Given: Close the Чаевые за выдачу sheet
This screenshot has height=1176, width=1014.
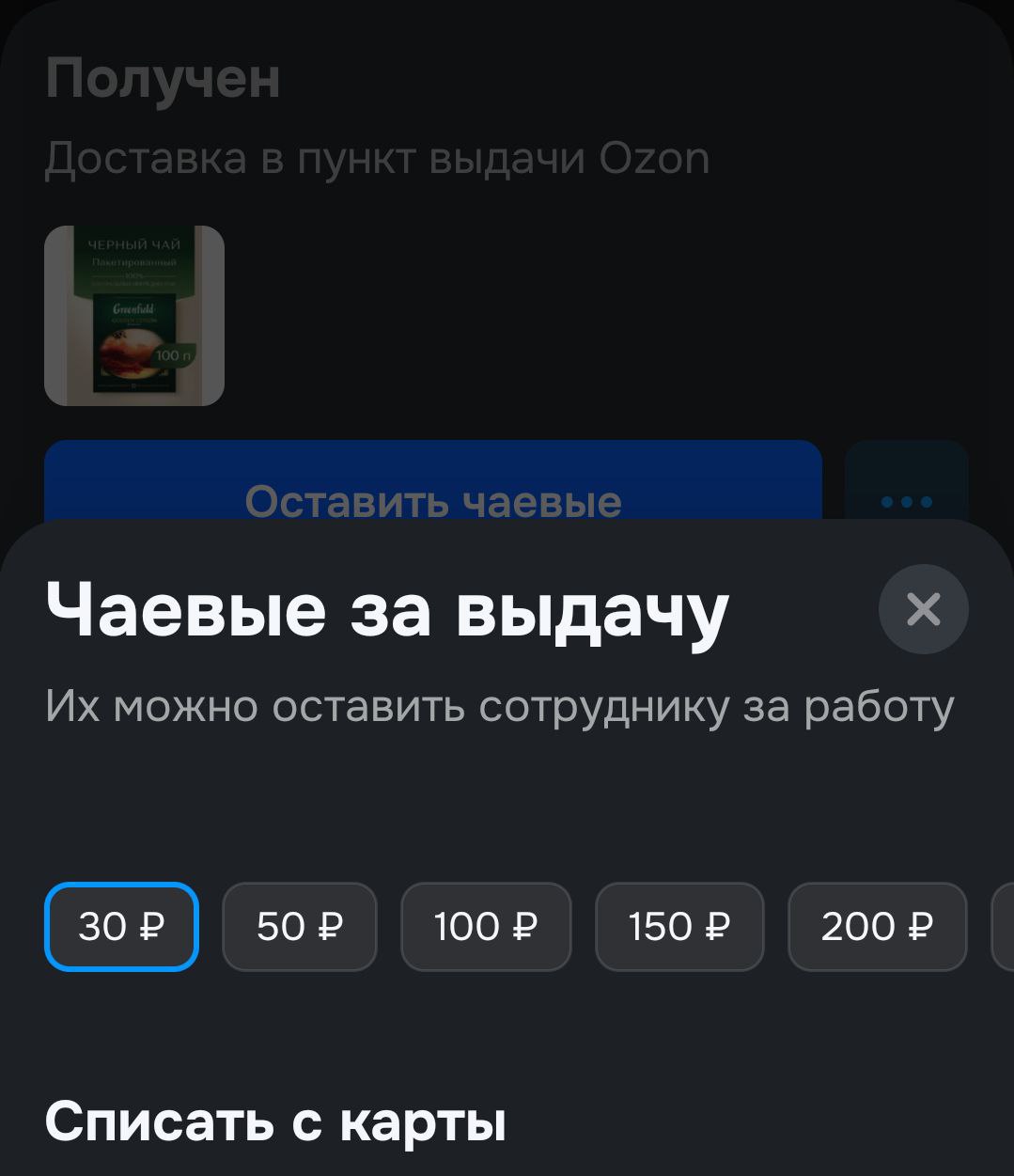Looking at the screenshot, I should click(923, 609).
